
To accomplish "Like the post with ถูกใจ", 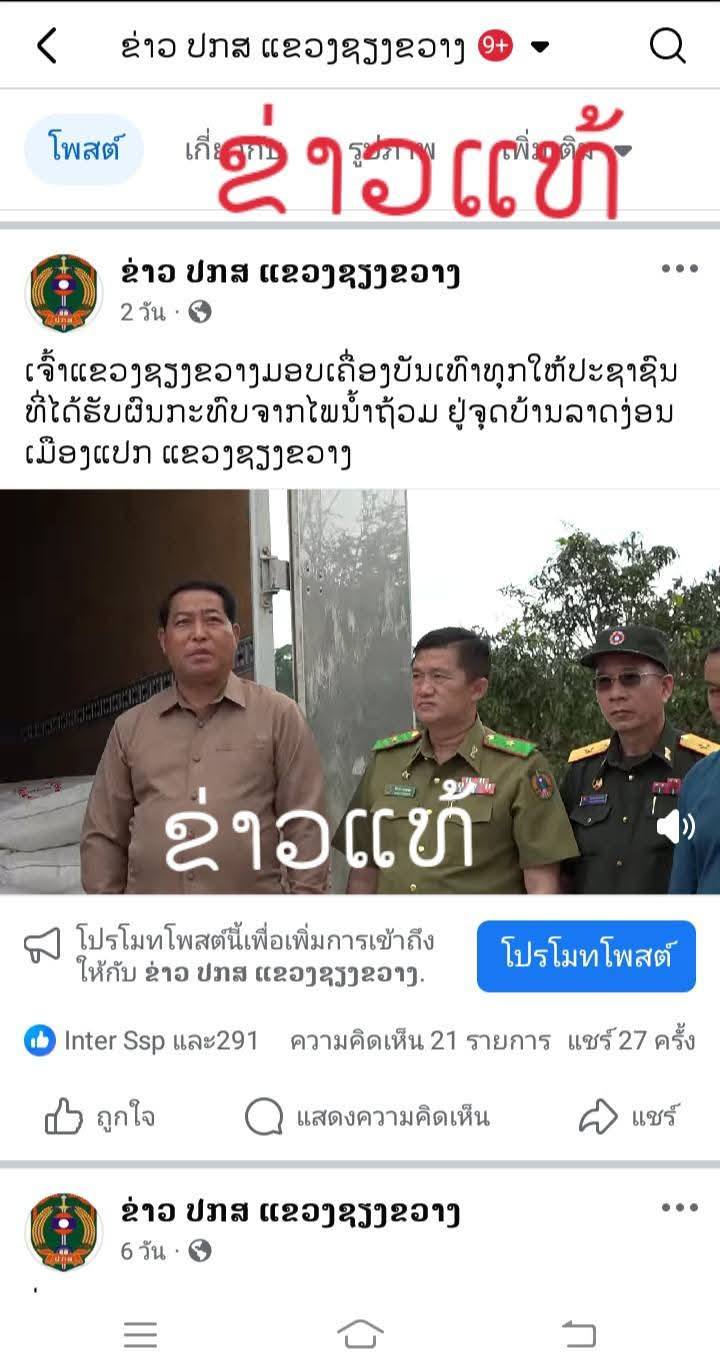I will pyautogui.click(x=100, y=1117).
